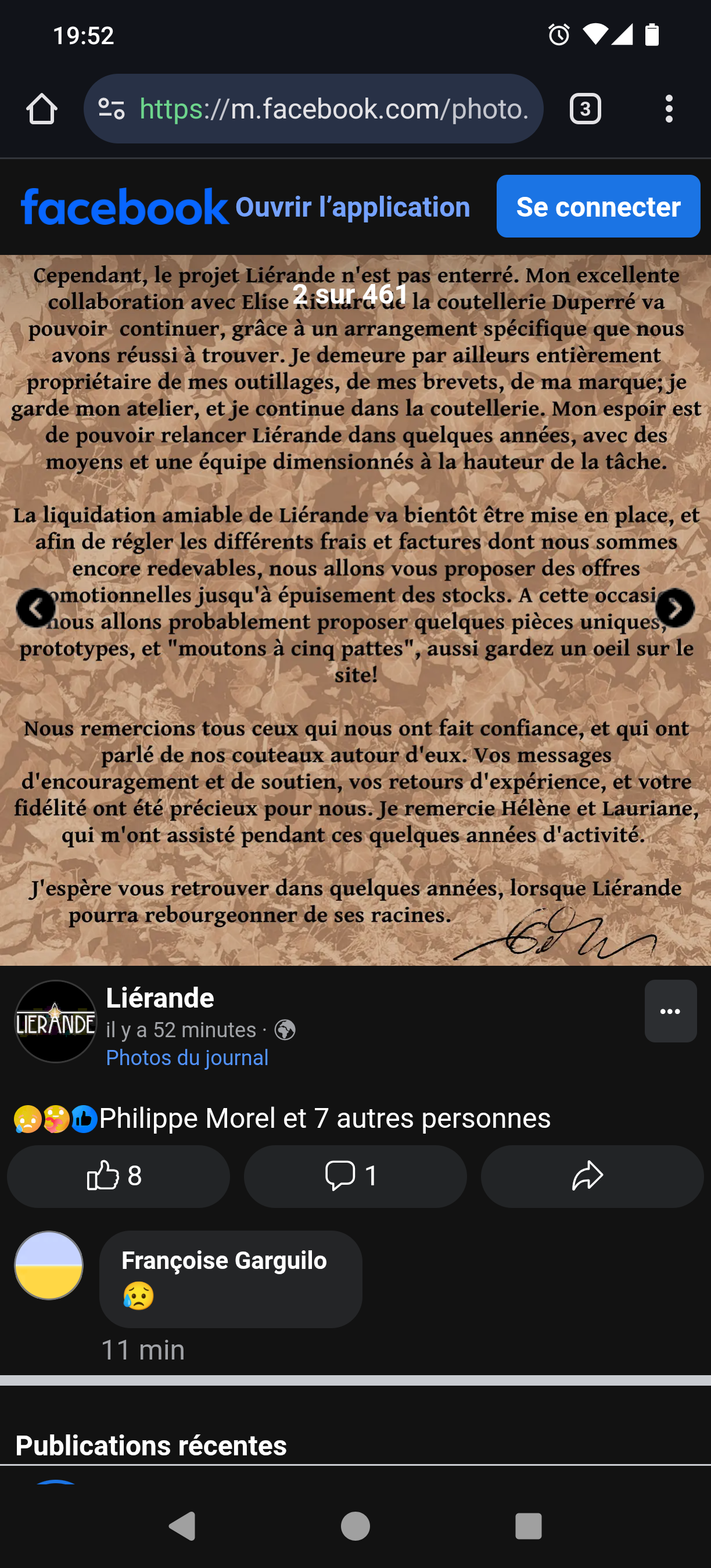This screenshot has height=1568, width=711.
Task: Go to the browser home page
Action: (42, 109)
